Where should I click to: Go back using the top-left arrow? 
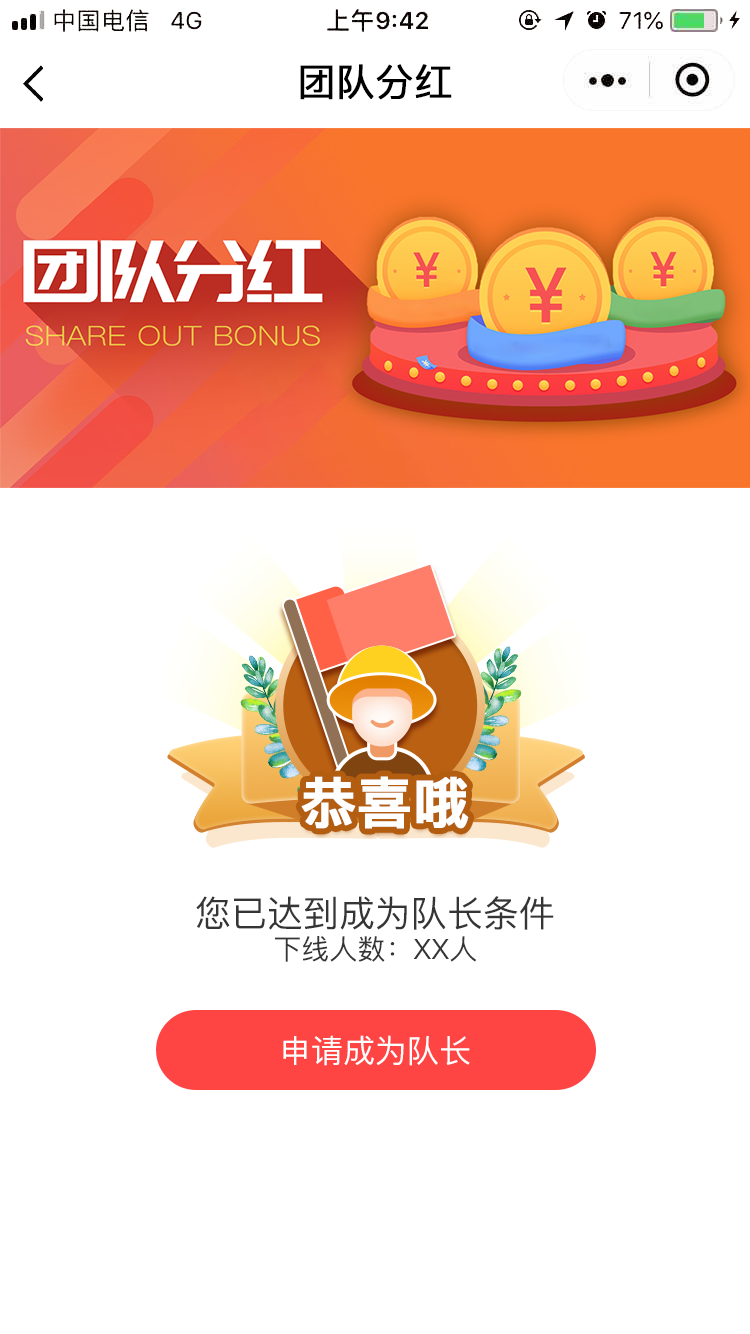point(34,83)
